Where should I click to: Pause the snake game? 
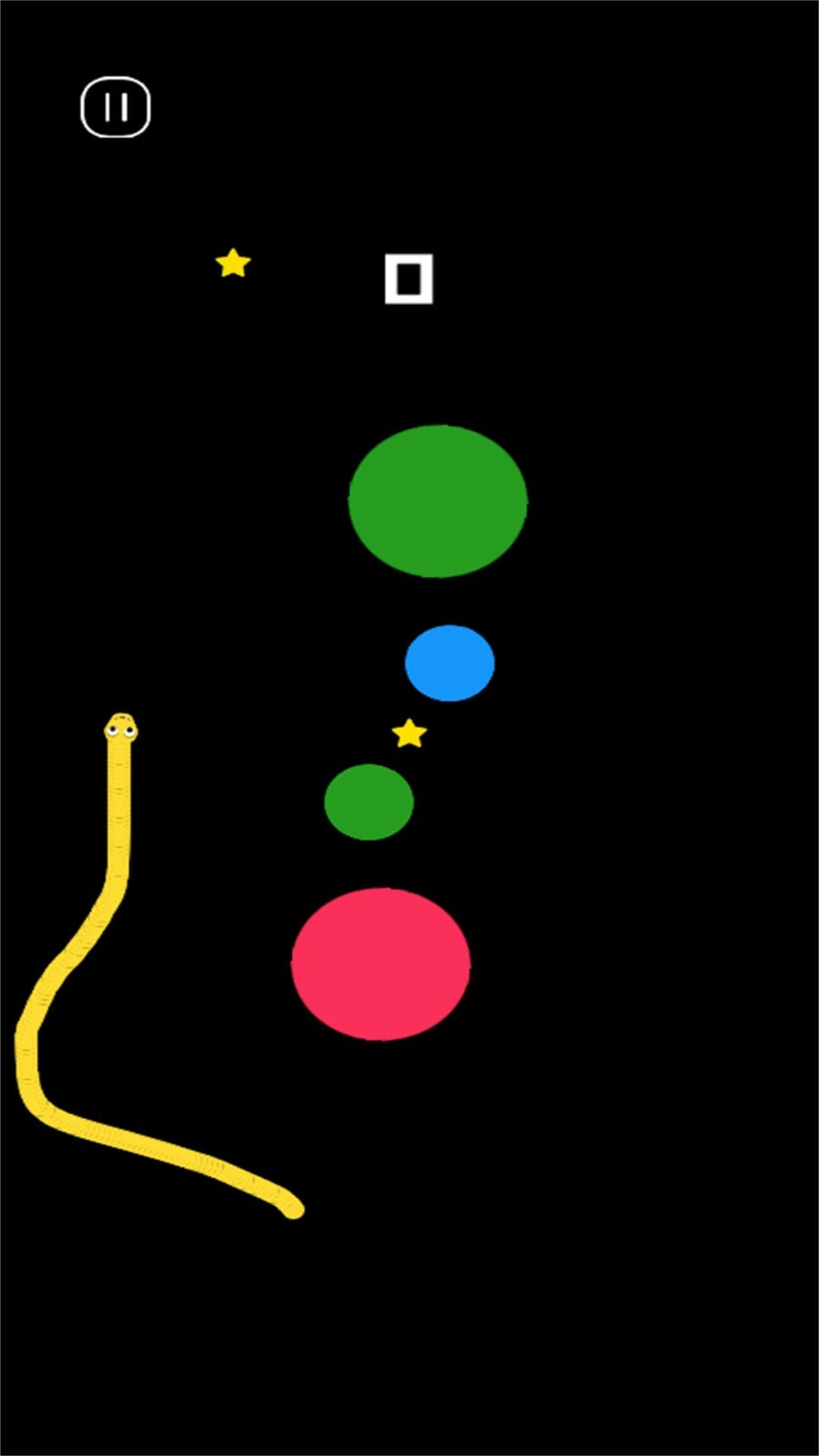[x=116, y=107]
